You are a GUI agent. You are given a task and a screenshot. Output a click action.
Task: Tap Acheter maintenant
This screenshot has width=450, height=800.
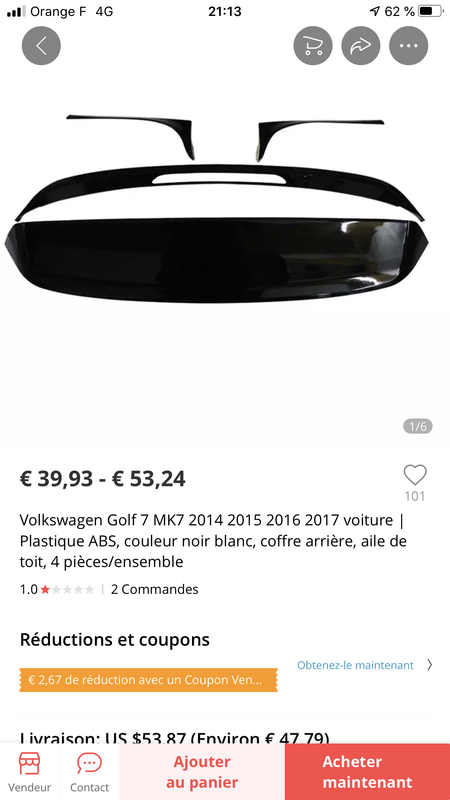(x=367, y=771)
